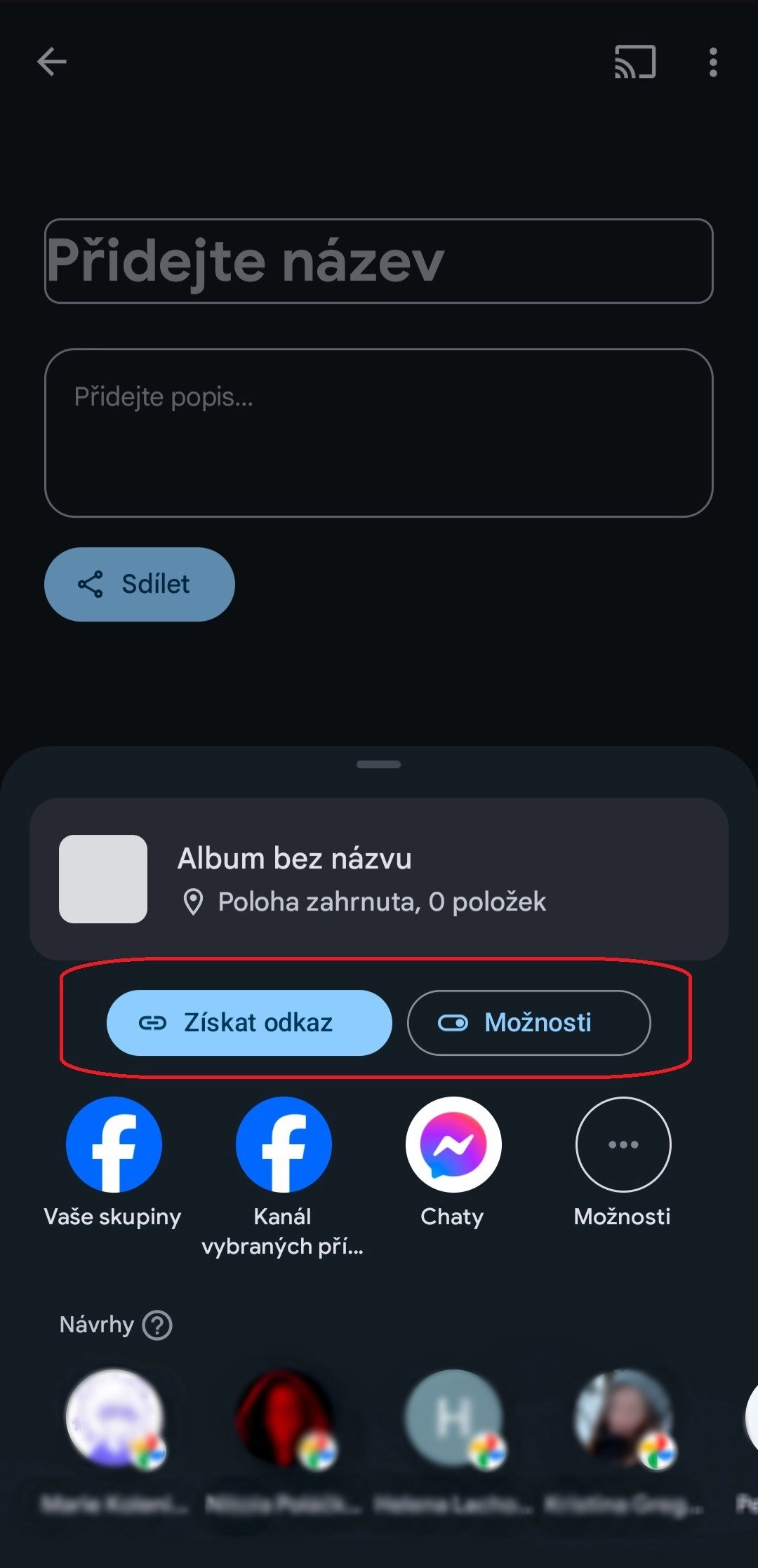Share via Facebook Kanál vybraných přátel
Screen dimensions: 758x1568
[x=282, y=1144]
